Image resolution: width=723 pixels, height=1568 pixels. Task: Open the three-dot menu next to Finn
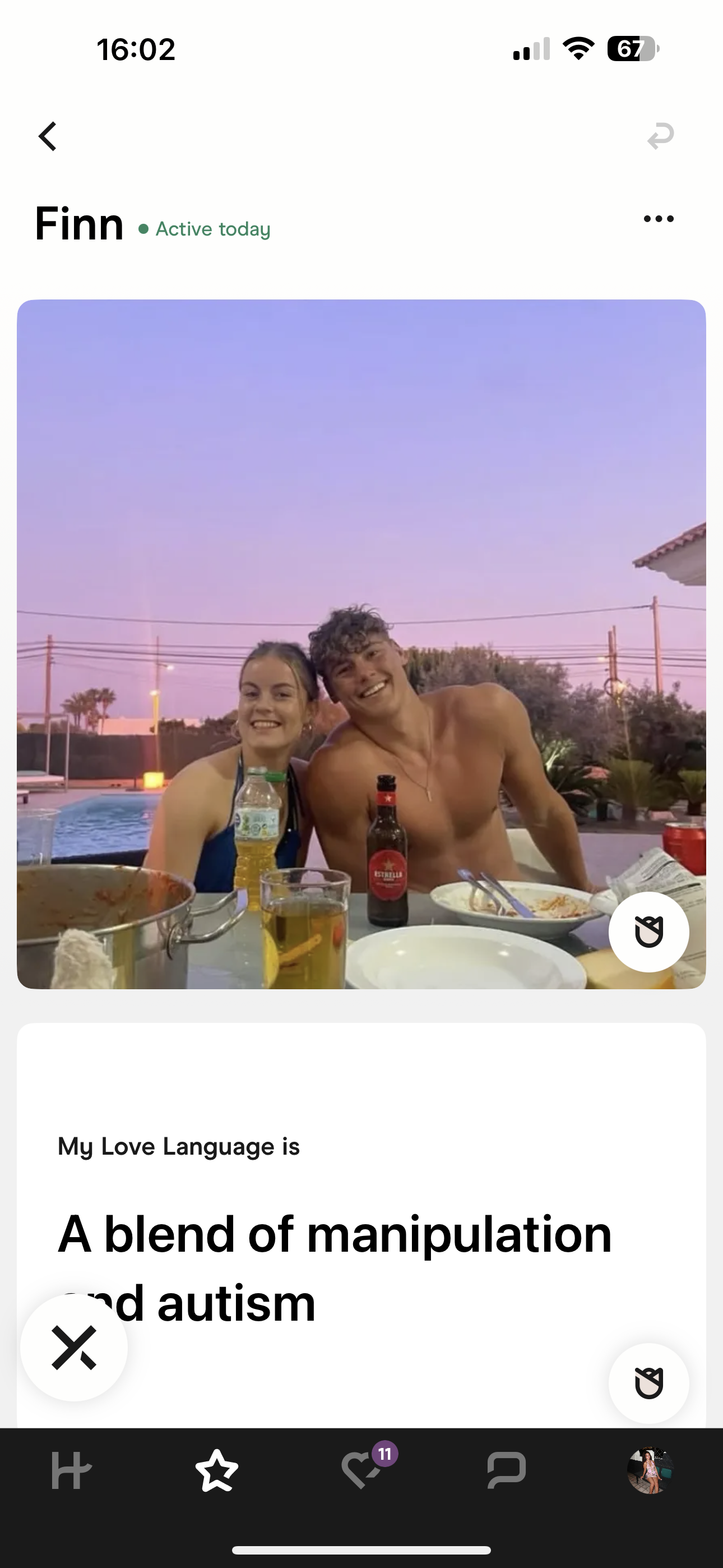[x=659, y=219]
